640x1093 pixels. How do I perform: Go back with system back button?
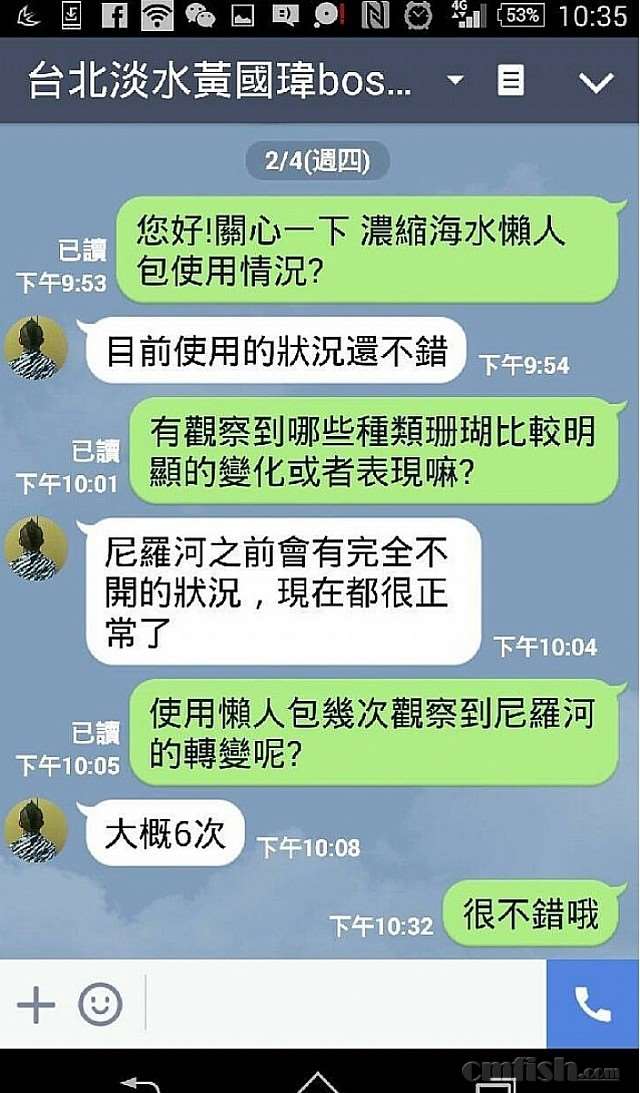point(140,1083)
